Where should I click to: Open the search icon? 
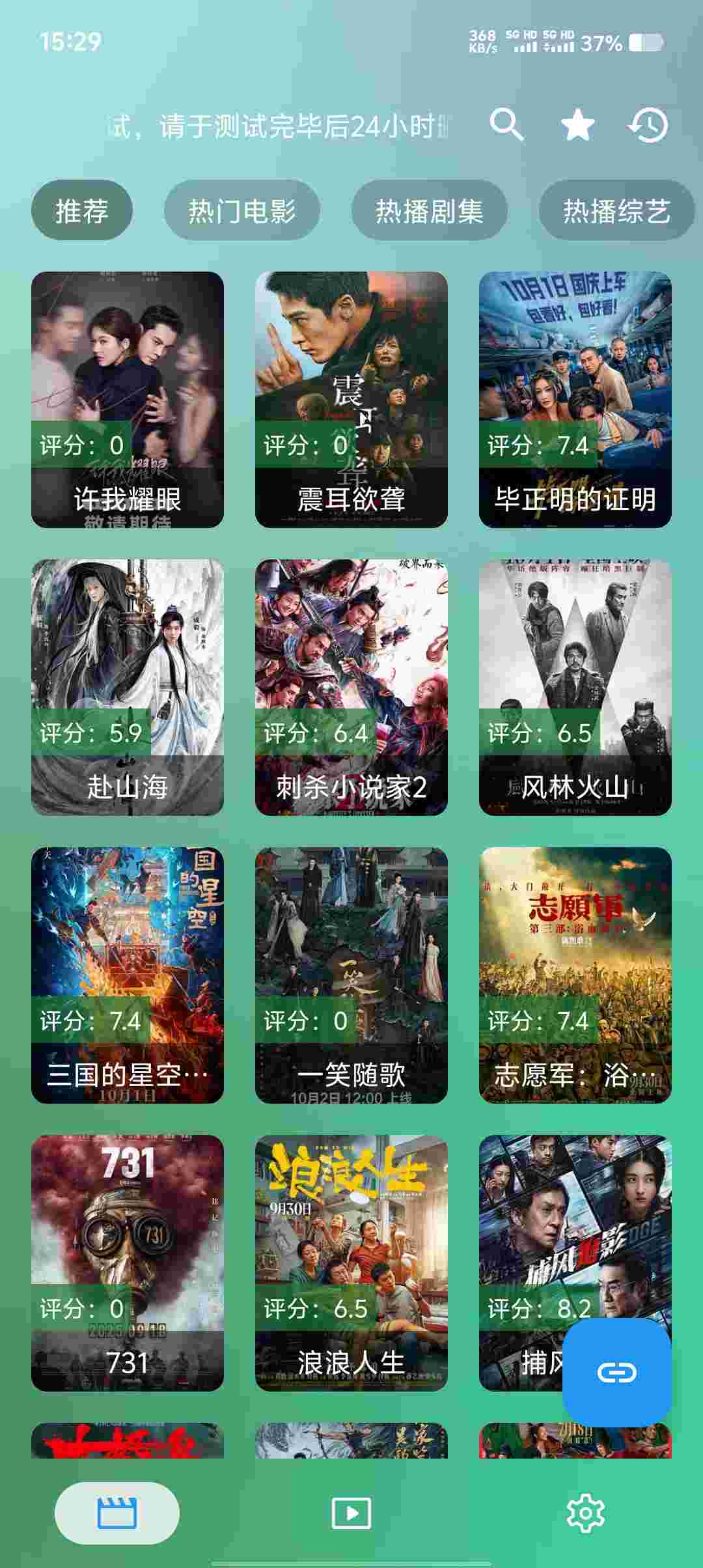point(506,124)
